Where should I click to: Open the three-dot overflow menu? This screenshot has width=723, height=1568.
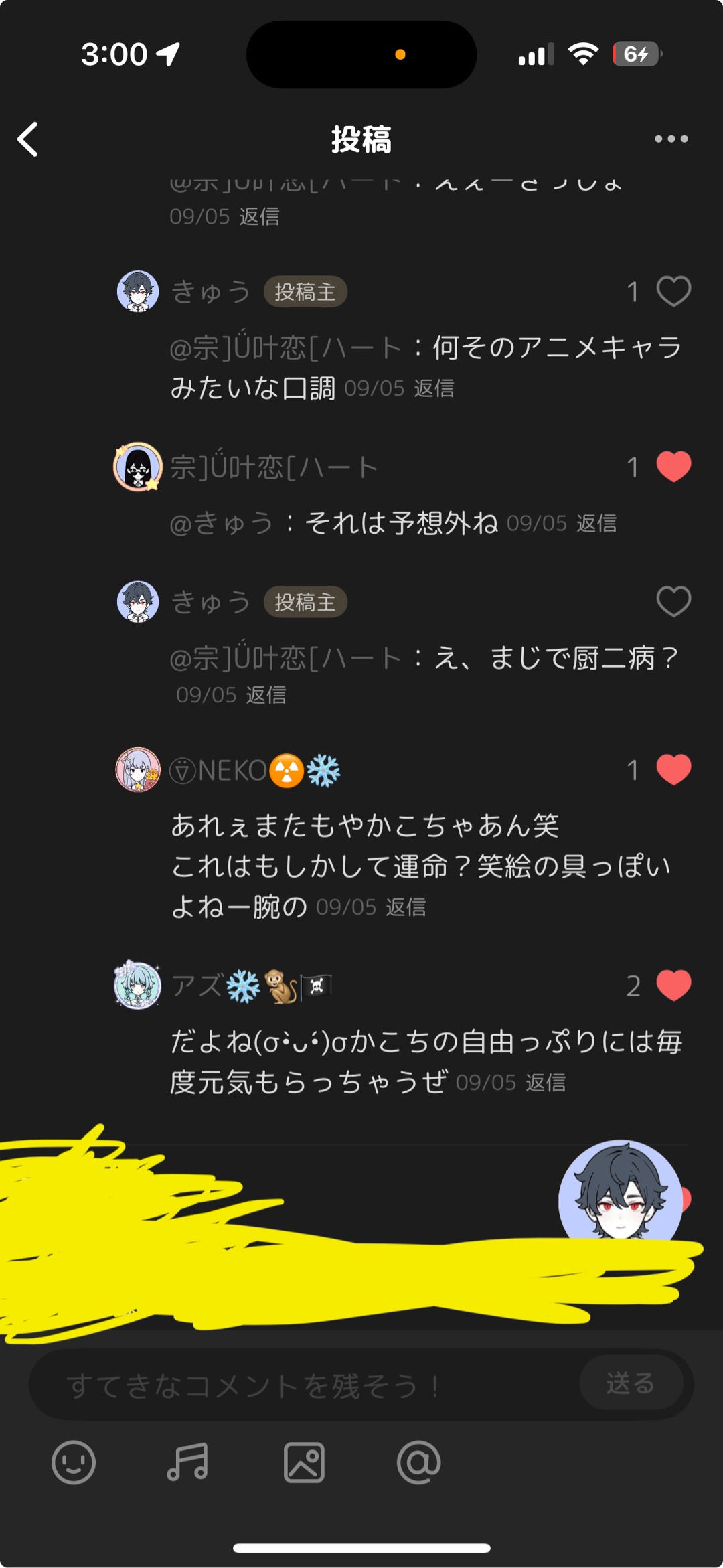tap(671, 139)
